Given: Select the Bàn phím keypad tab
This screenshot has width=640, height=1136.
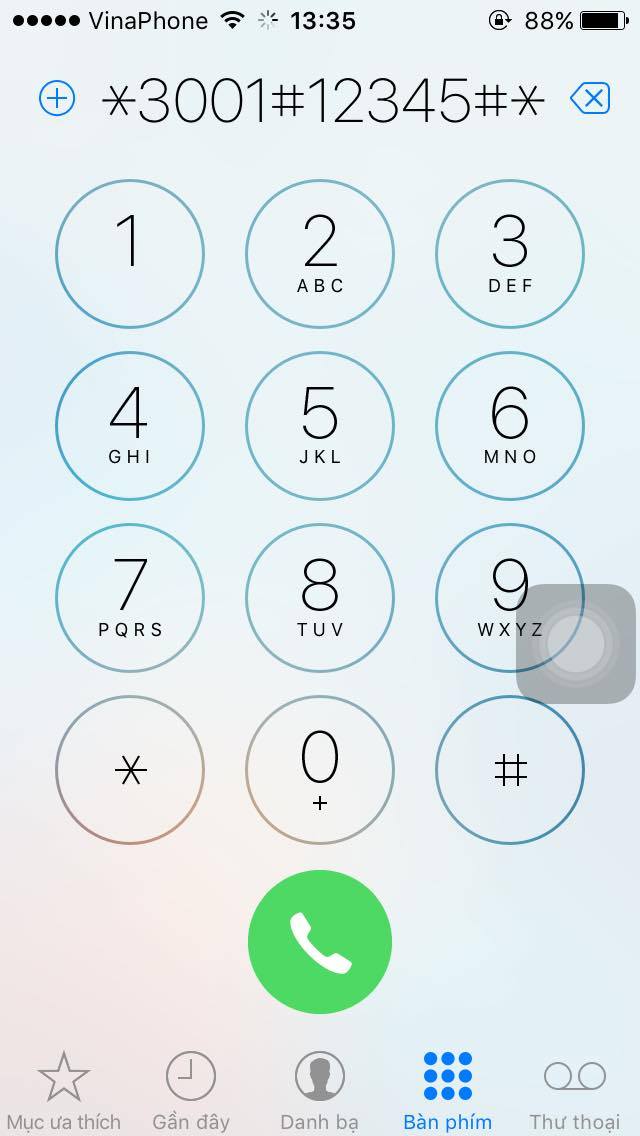Looking at the screenshot, I should coord(447,1090).
